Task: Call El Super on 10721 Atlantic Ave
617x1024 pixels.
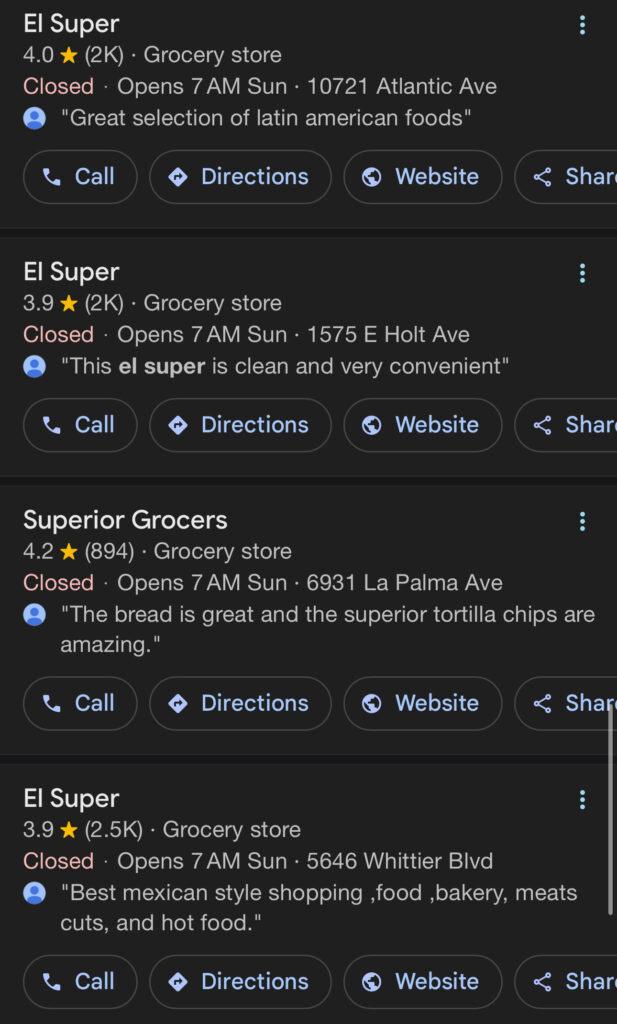Action: click(80, 177)
